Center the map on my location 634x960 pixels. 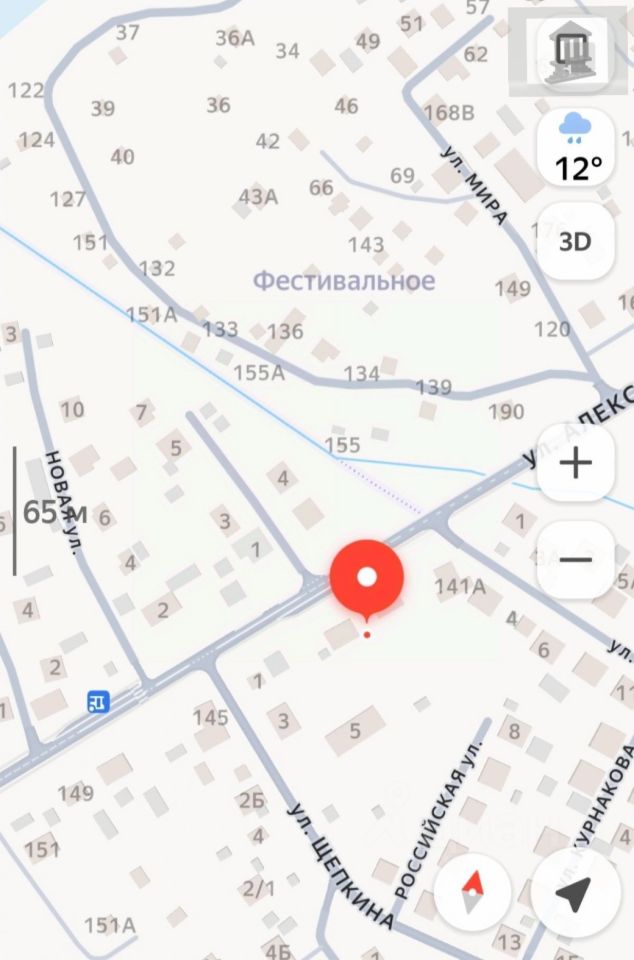(571, 894)
